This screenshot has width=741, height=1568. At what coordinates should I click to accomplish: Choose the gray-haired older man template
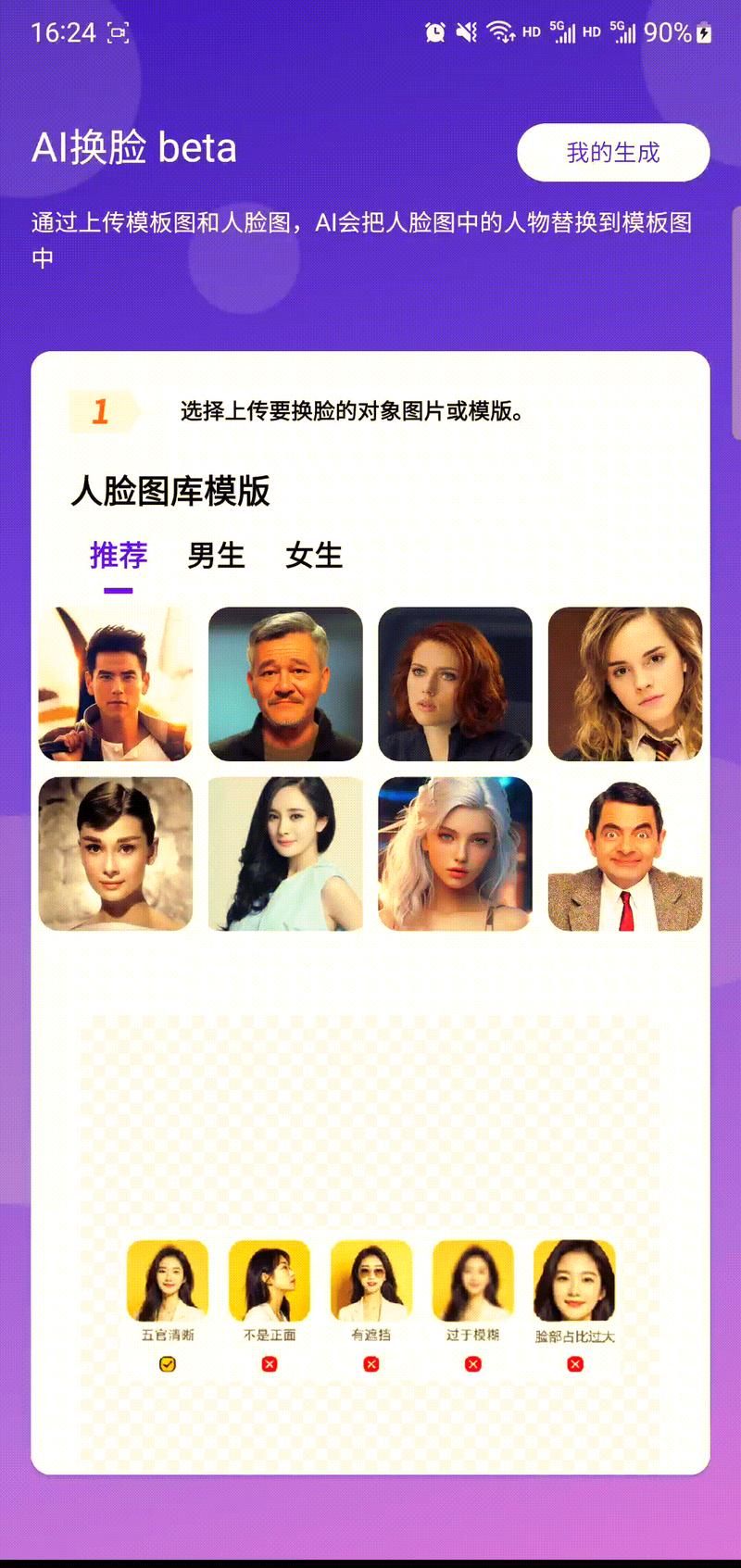pyautogui.click(x=285, y=684)
